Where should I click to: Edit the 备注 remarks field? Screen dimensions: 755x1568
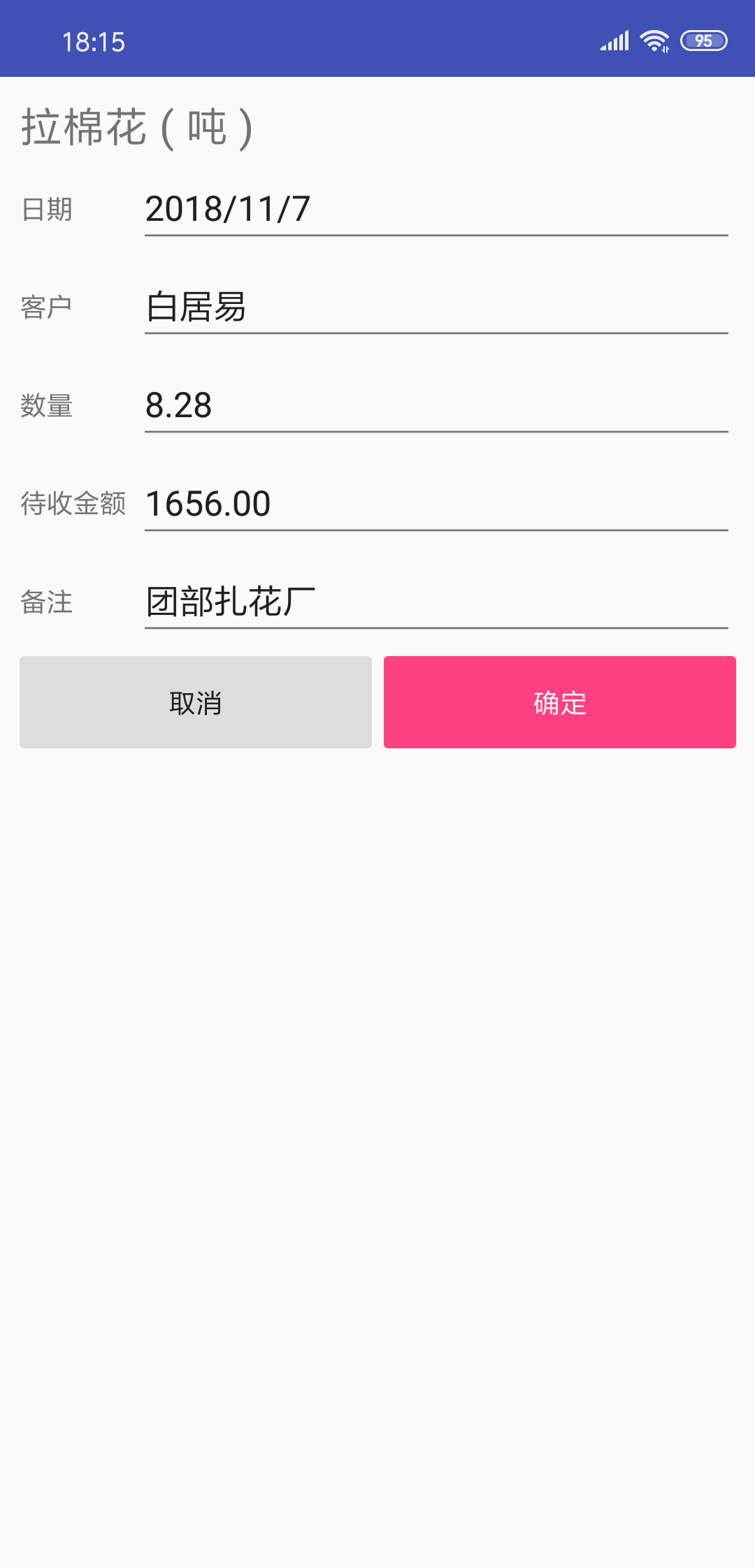[x=436, y=602]
